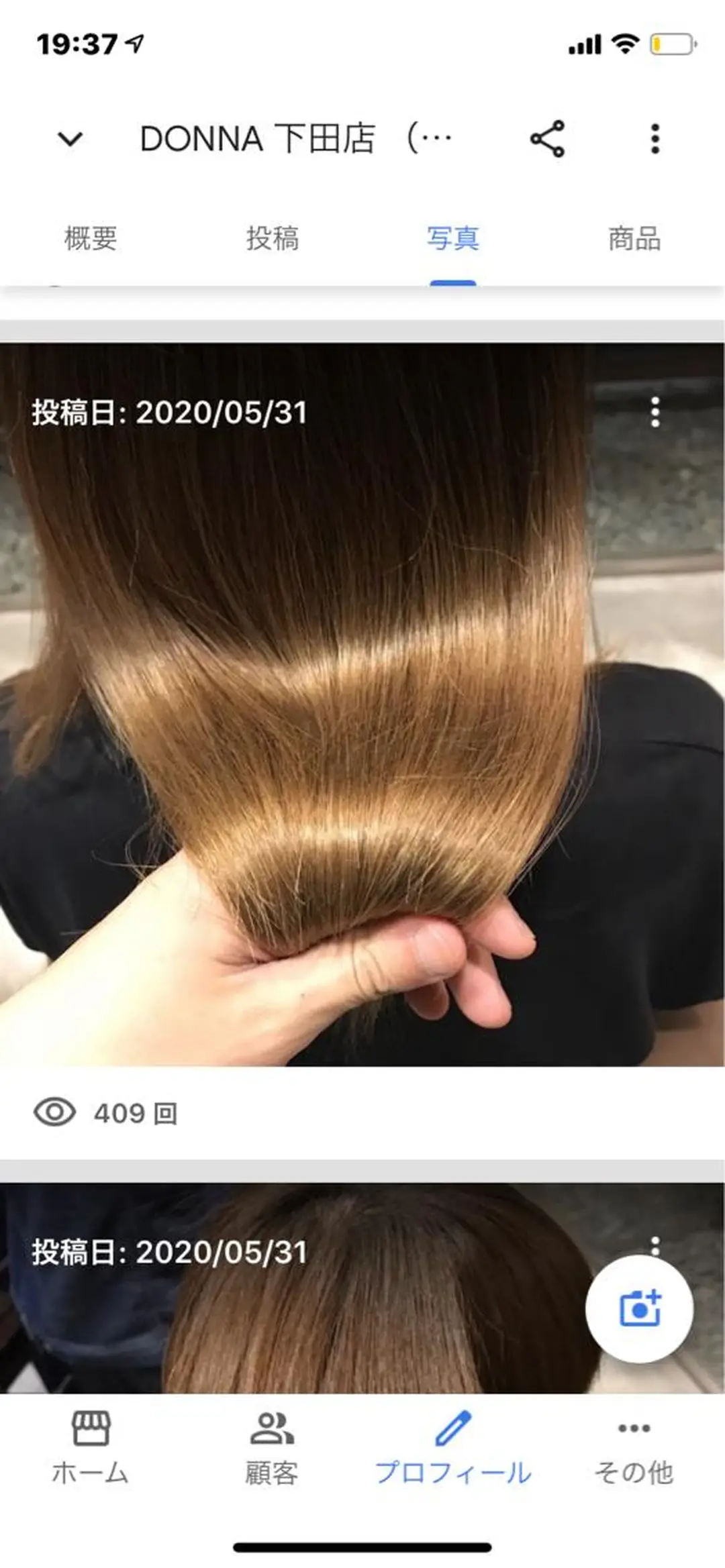The width and height of the screenshot is (725, 1568).
Task: Switch to the 商品 tab
Action: (634, 238)
